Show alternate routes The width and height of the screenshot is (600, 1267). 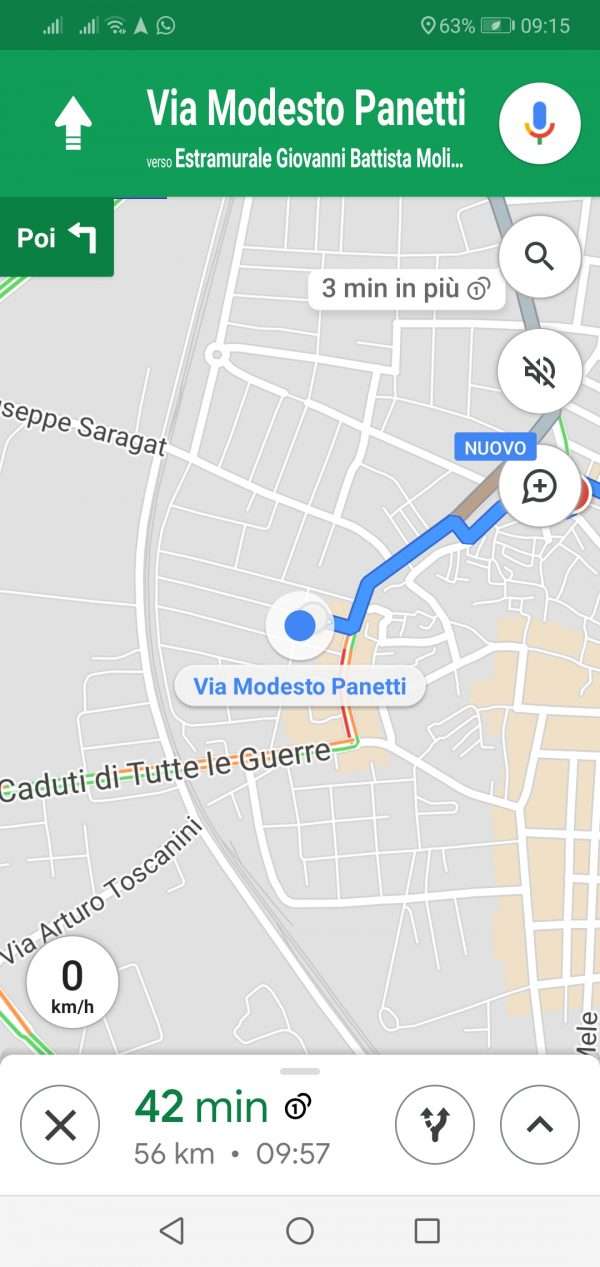[x=436, y=1126]
